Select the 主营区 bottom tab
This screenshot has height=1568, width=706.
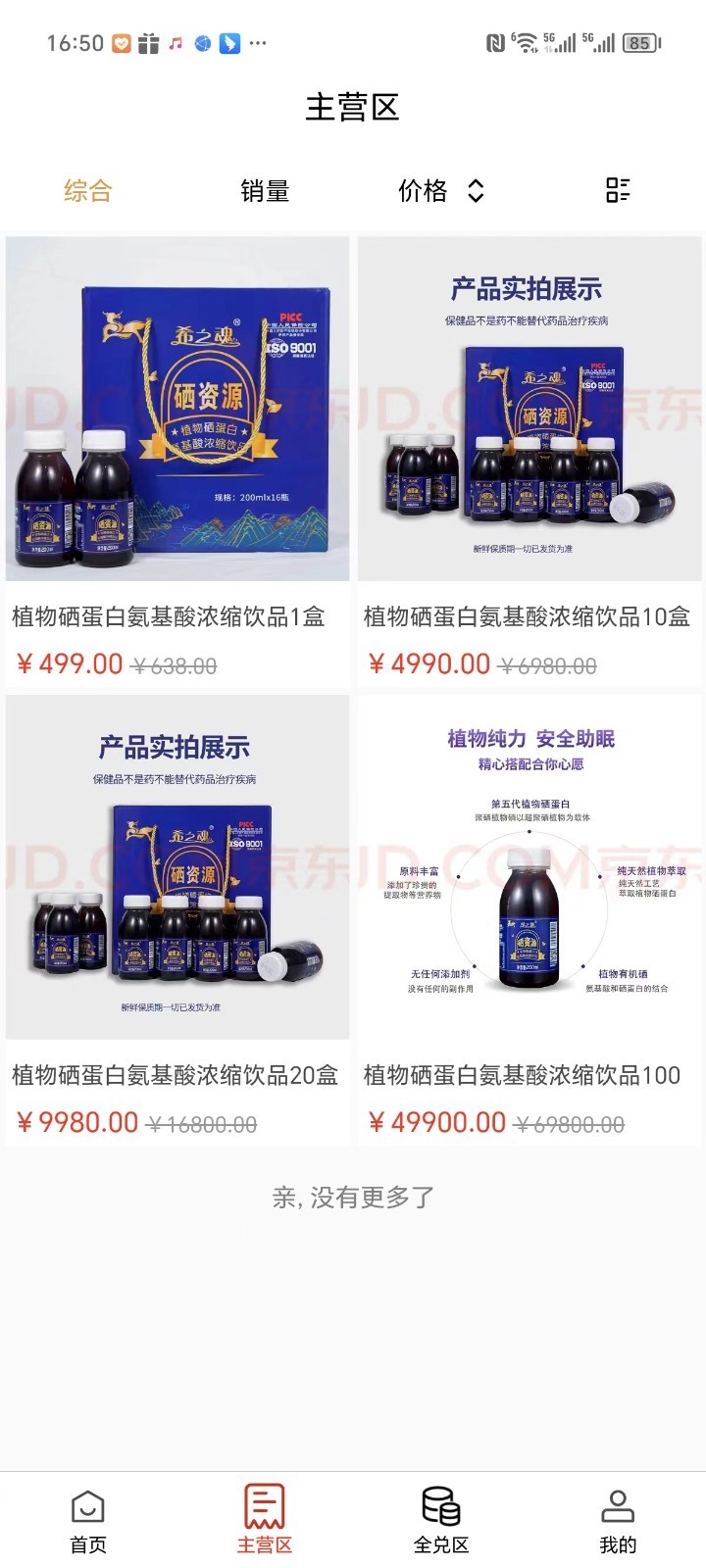click(x=265, y=1520)
